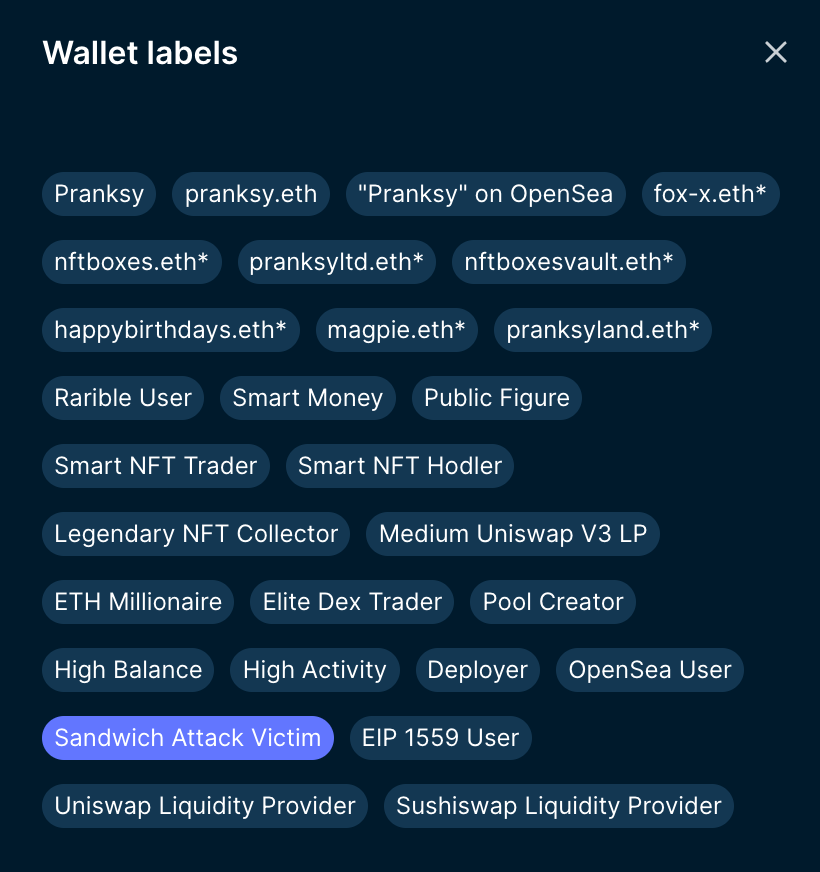Tap the magpie.eth* chip
820x872 pixels.
coord(396,330)
